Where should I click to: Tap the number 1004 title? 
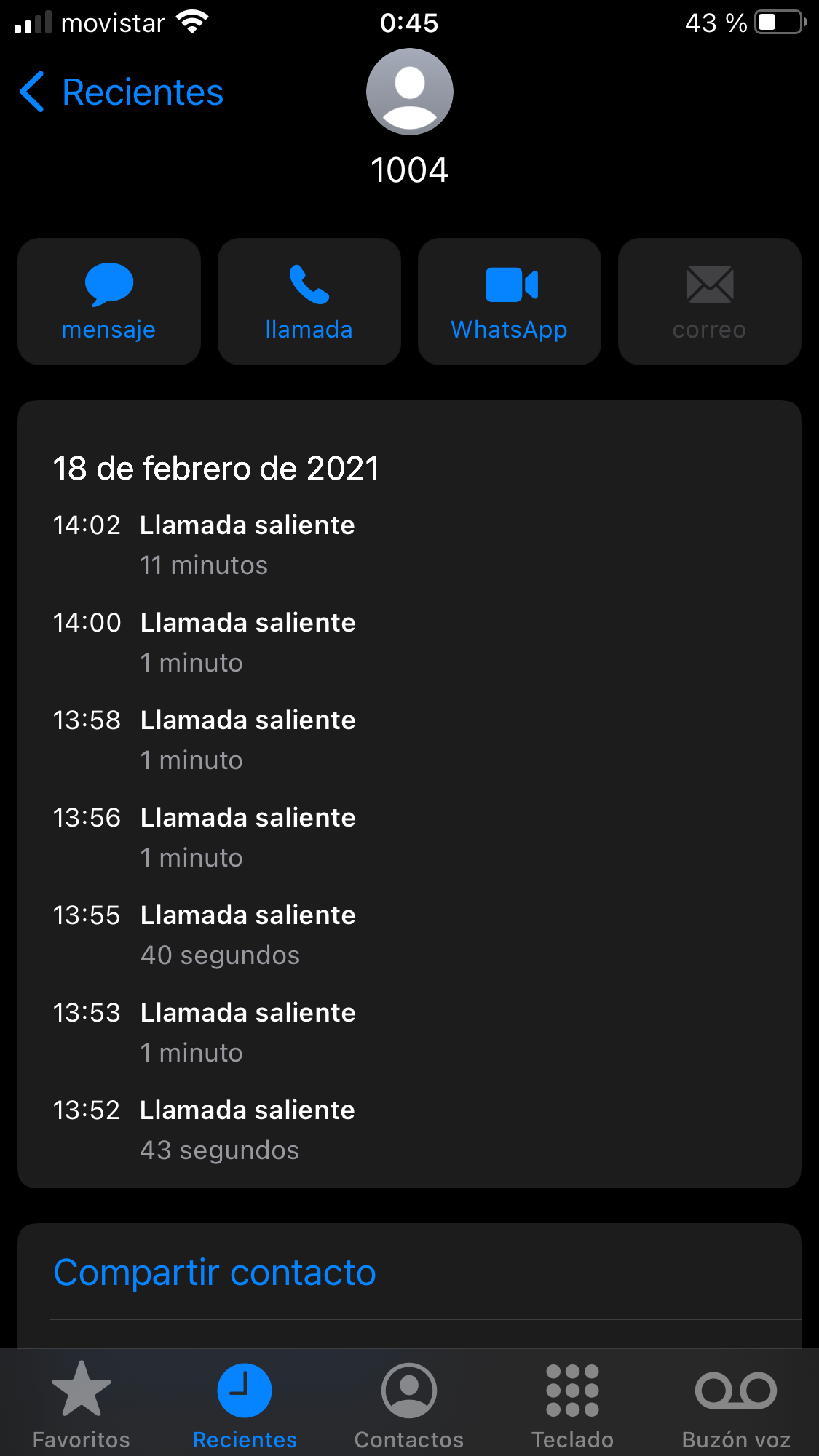(409, 170)
